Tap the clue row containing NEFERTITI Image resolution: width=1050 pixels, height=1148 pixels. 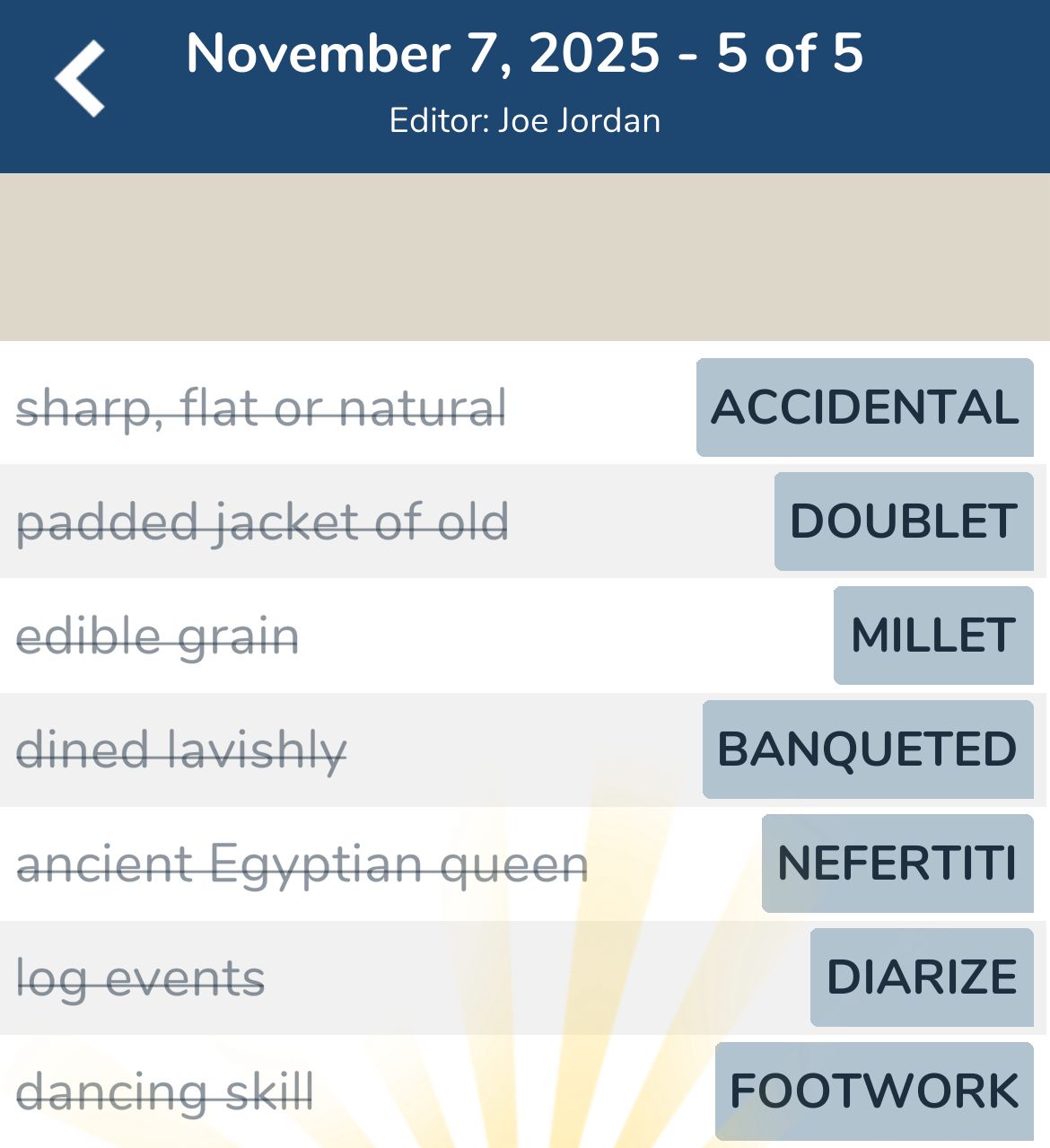[525, 863]
